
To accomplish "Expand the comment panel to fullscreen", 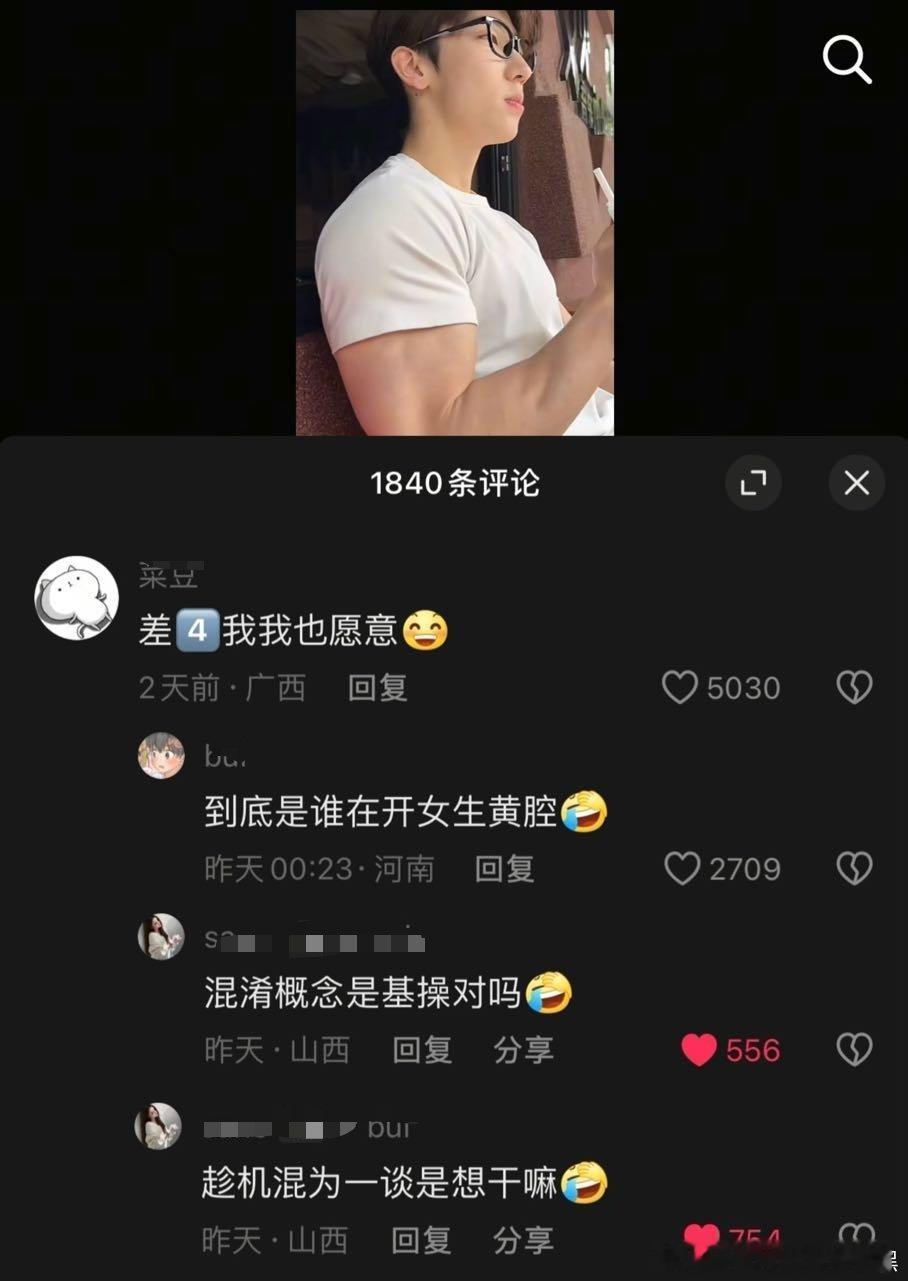I will click(754, 483).
